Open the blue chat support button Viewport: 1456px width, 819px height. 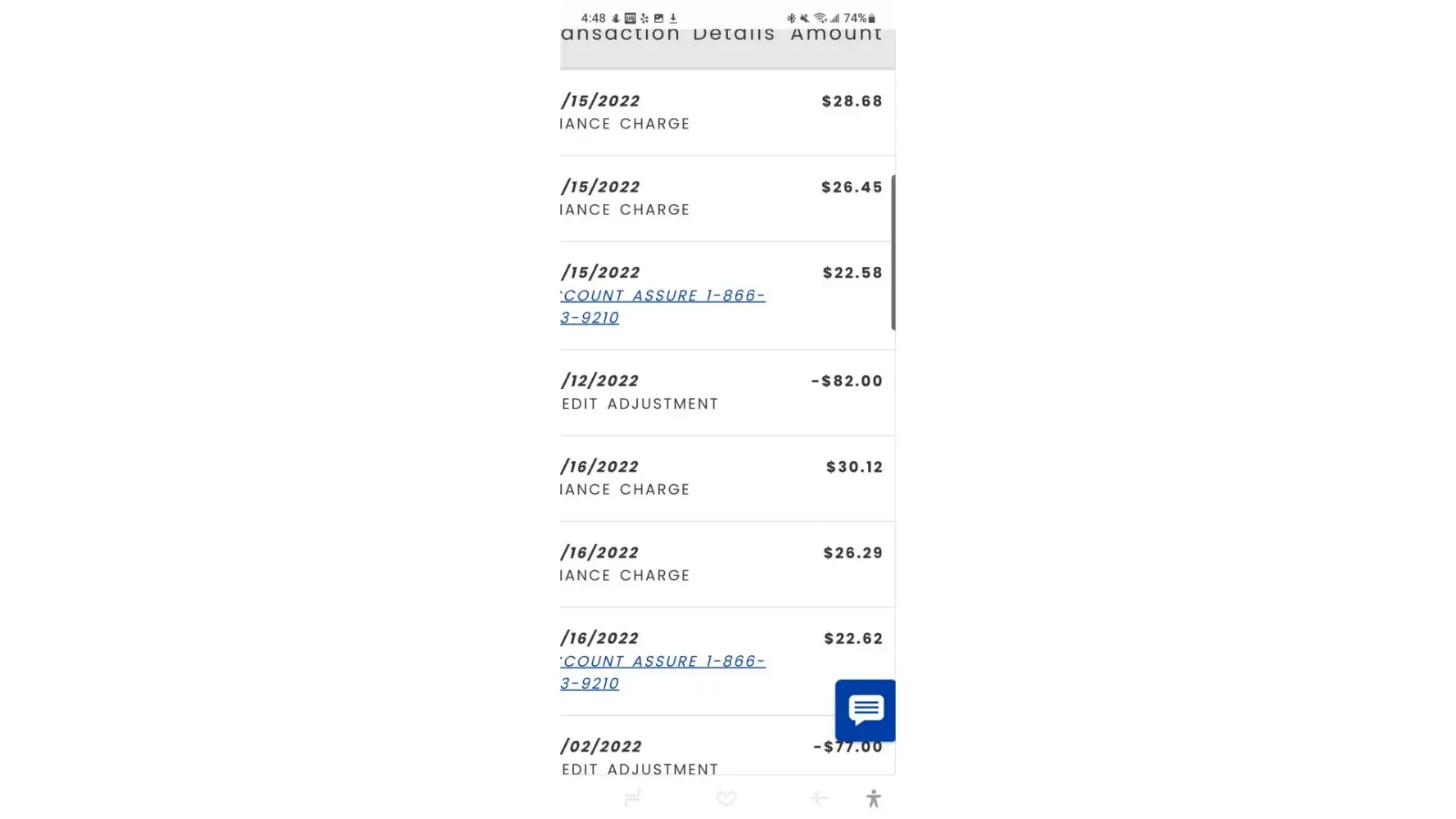865,710
